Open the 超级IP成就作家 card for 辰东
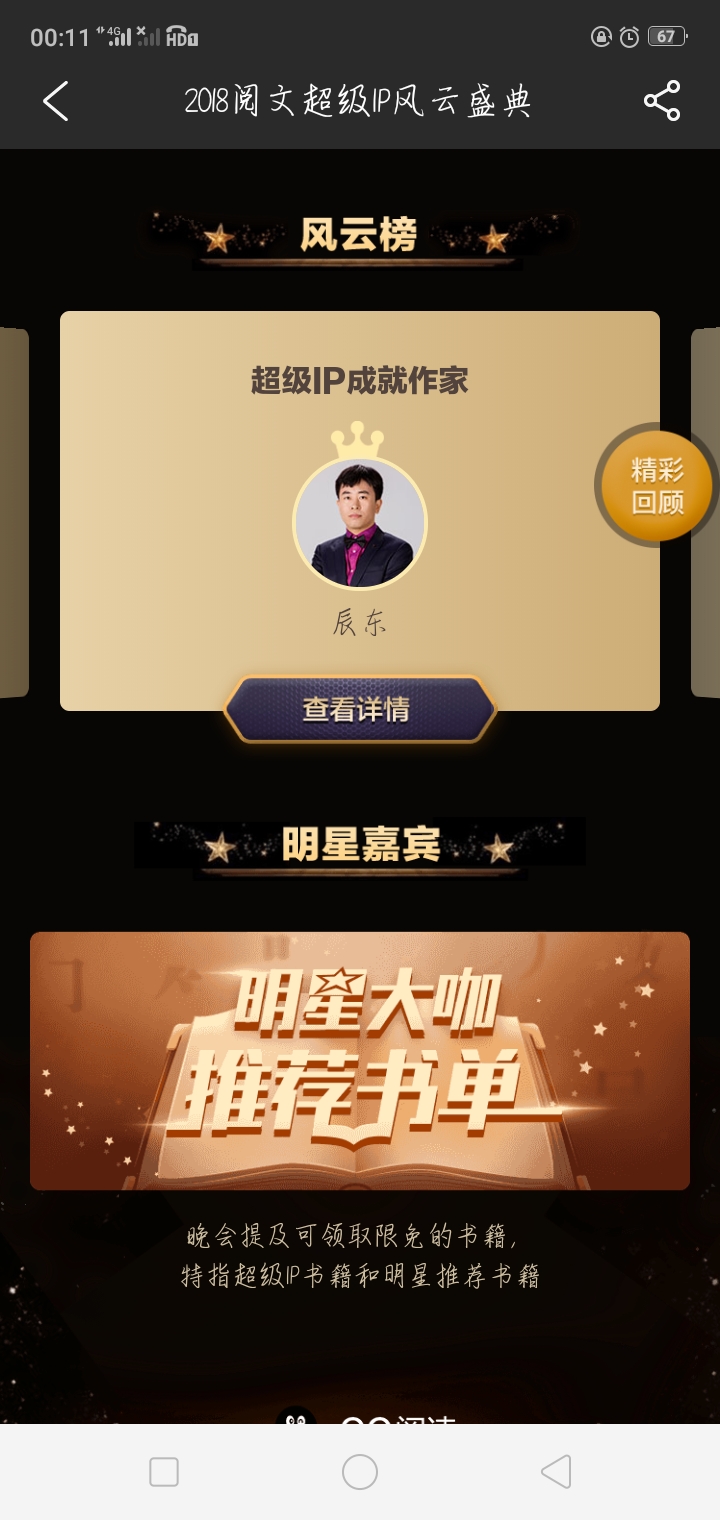 359,500
